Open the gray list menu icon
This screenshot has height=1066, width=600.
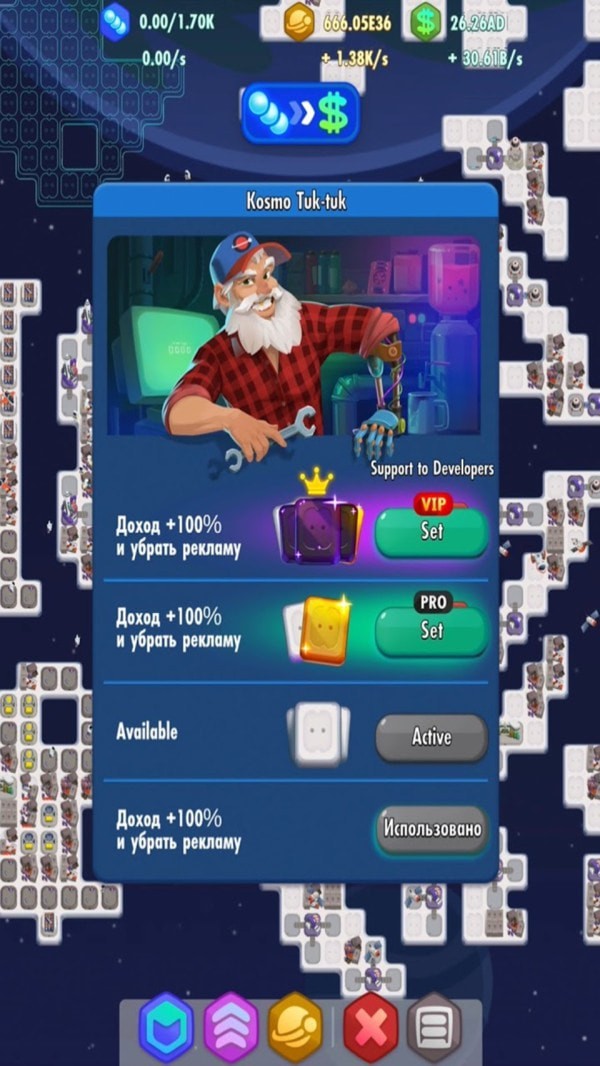click(435, 1027)
